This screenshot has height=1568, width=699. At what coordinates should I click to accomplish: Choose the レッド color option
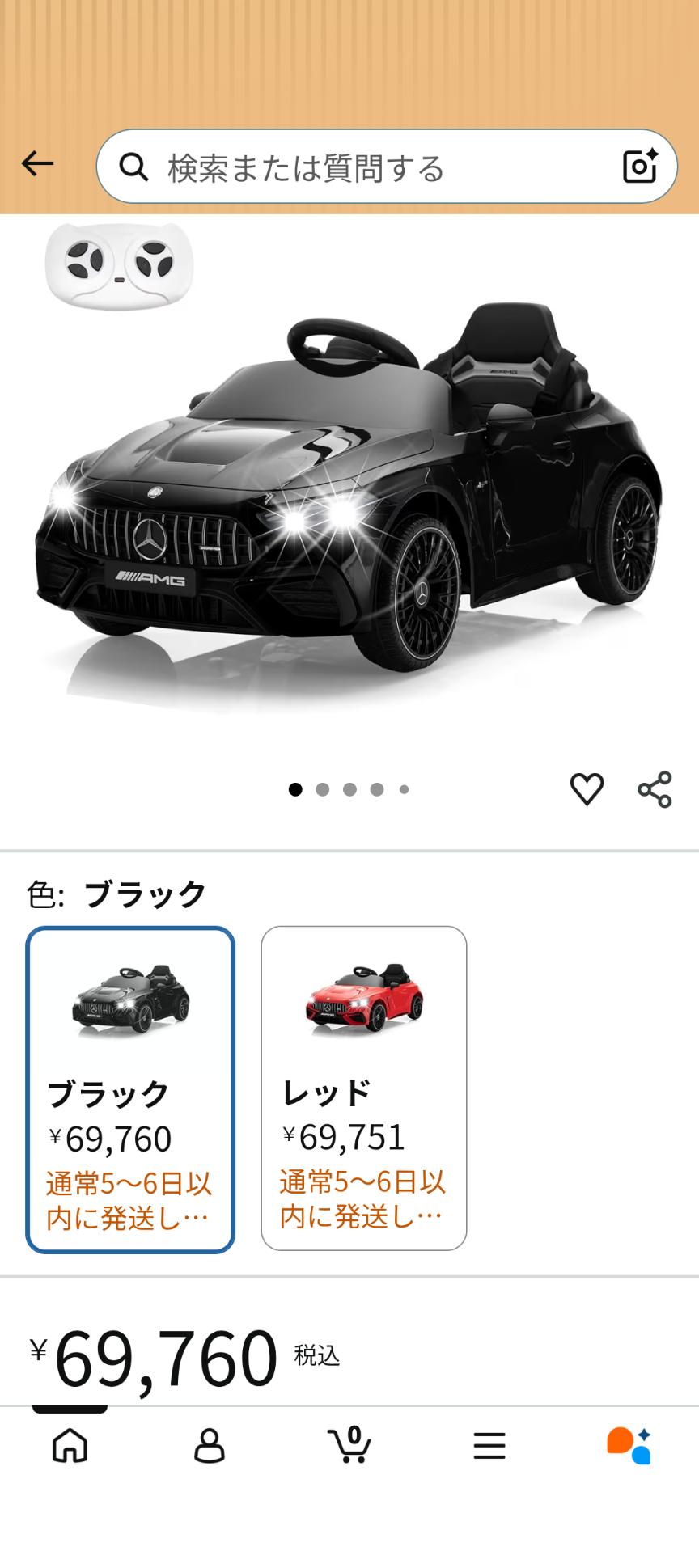363,1088
